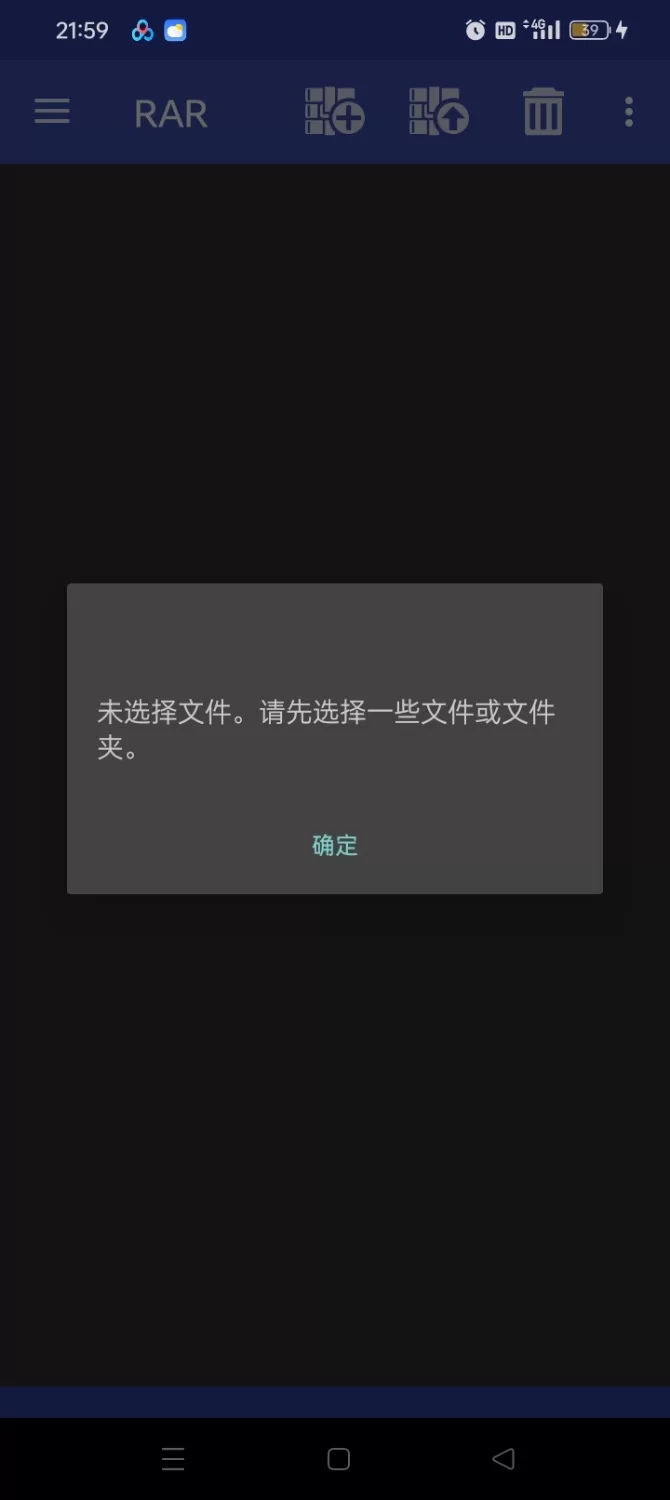
Task: Confirm the dialog with 确定
Action: pos(335,846)
